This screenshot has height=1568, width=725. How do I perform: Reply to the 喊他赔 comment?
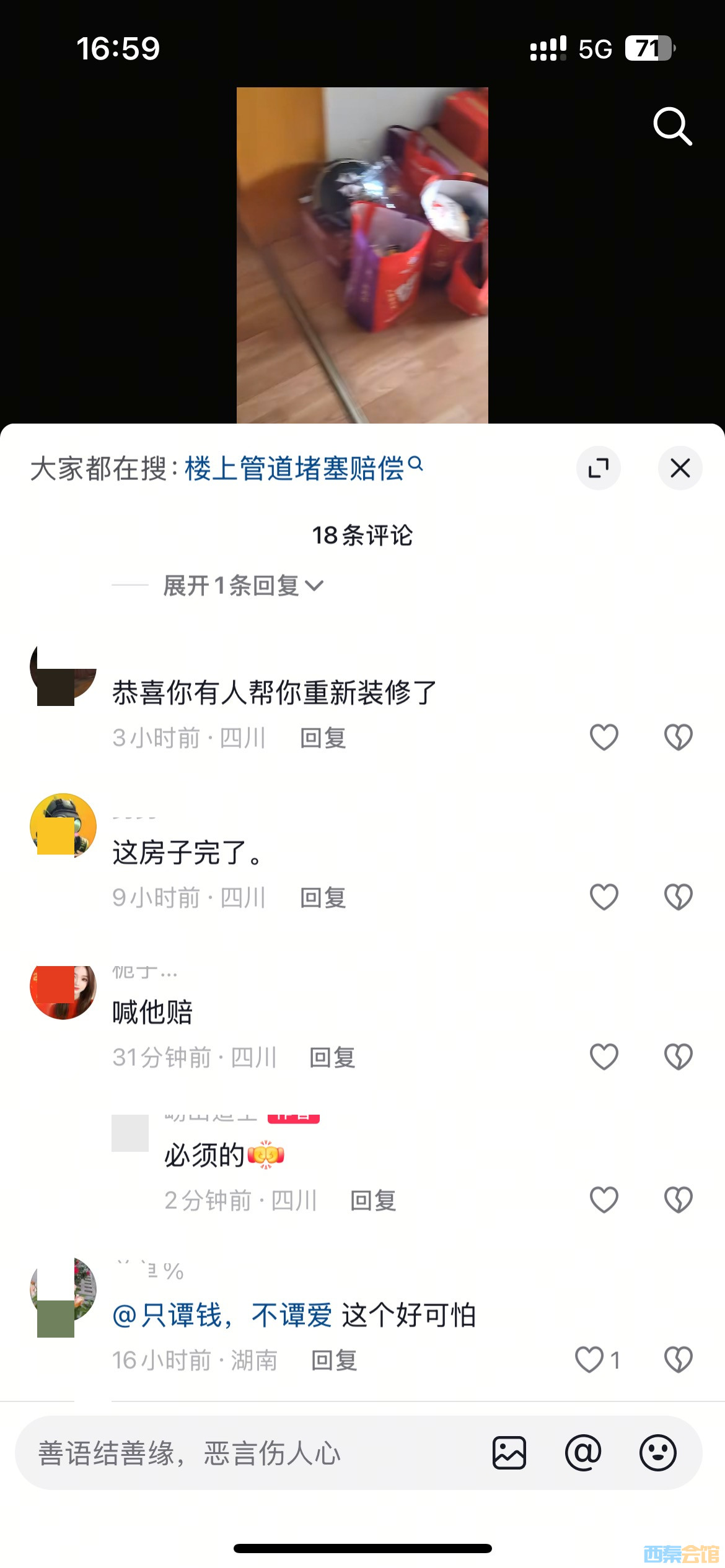332,1058
